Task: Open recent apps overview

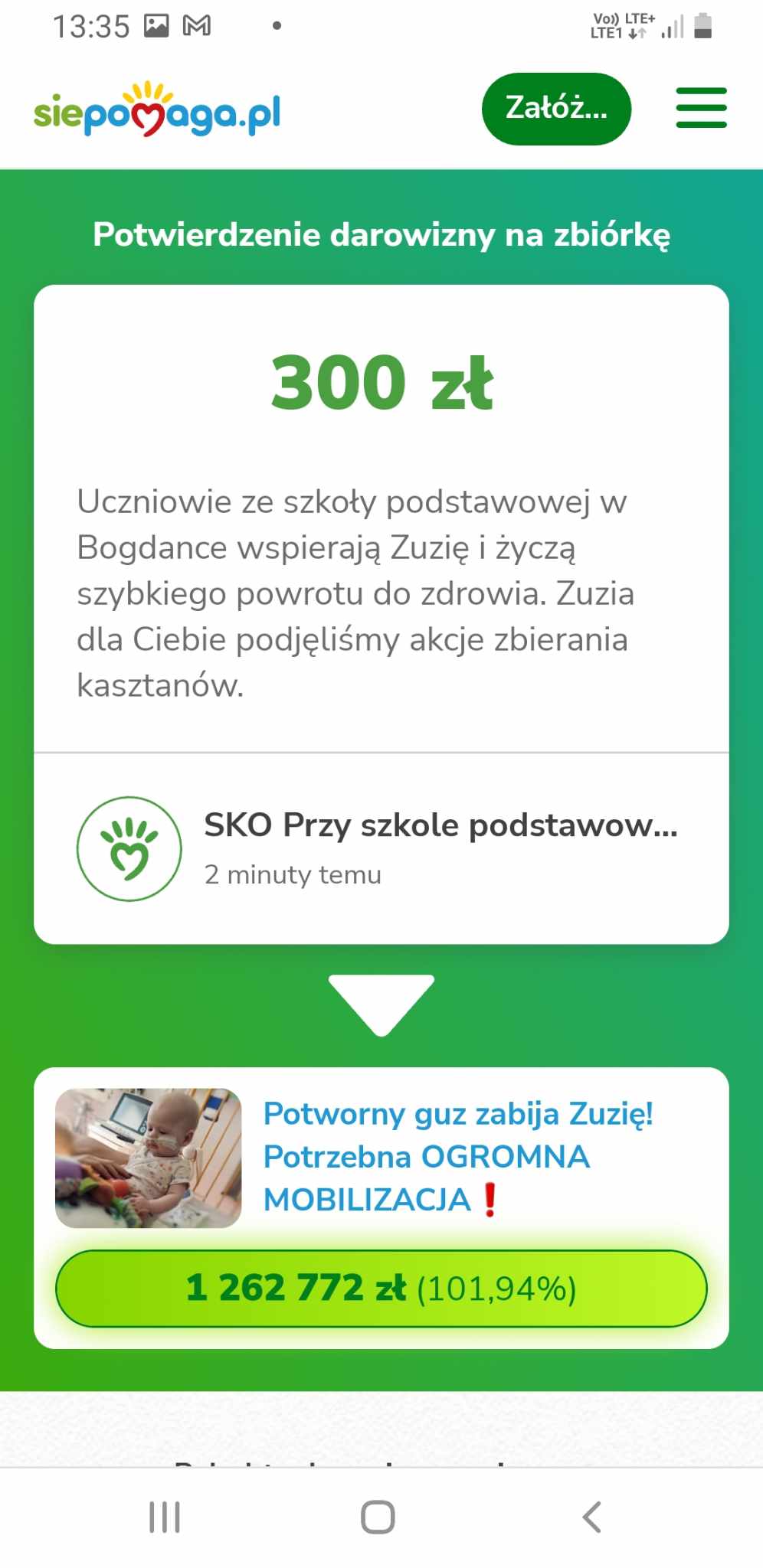Action: [x=165, y=1517]
